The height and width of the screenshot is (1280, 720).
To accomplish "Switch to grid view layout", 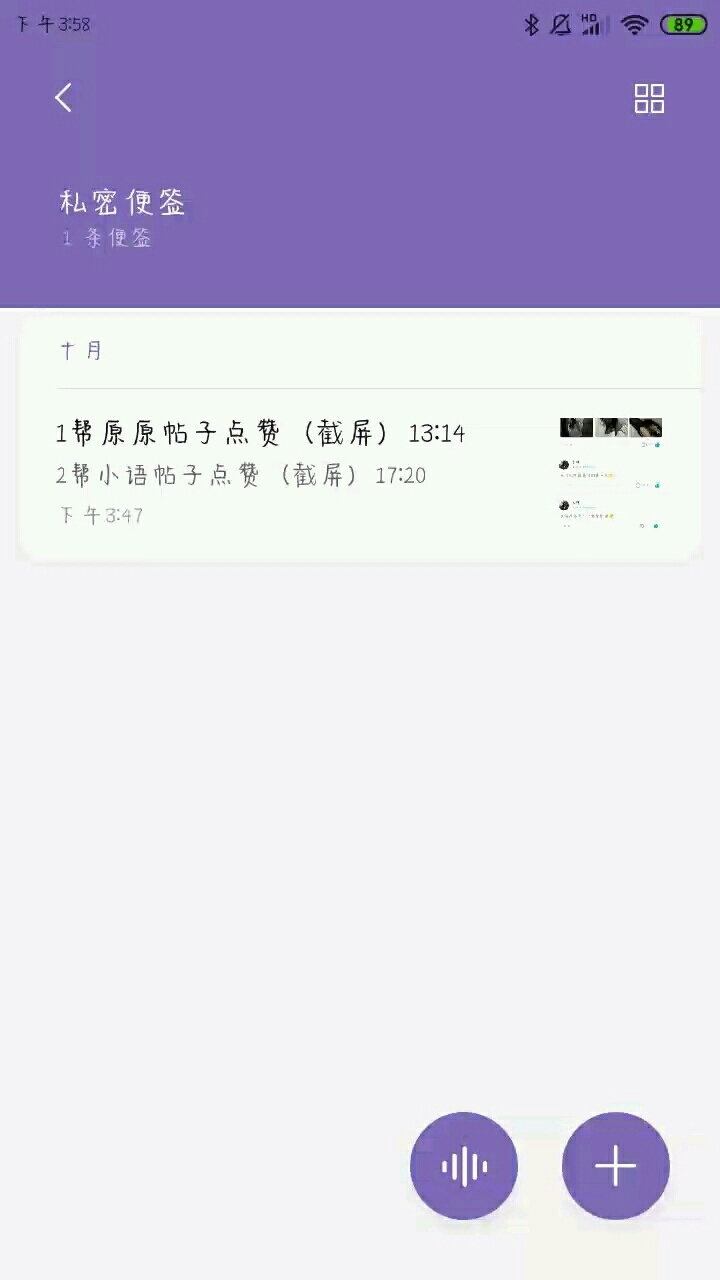I will coord(649,98).
